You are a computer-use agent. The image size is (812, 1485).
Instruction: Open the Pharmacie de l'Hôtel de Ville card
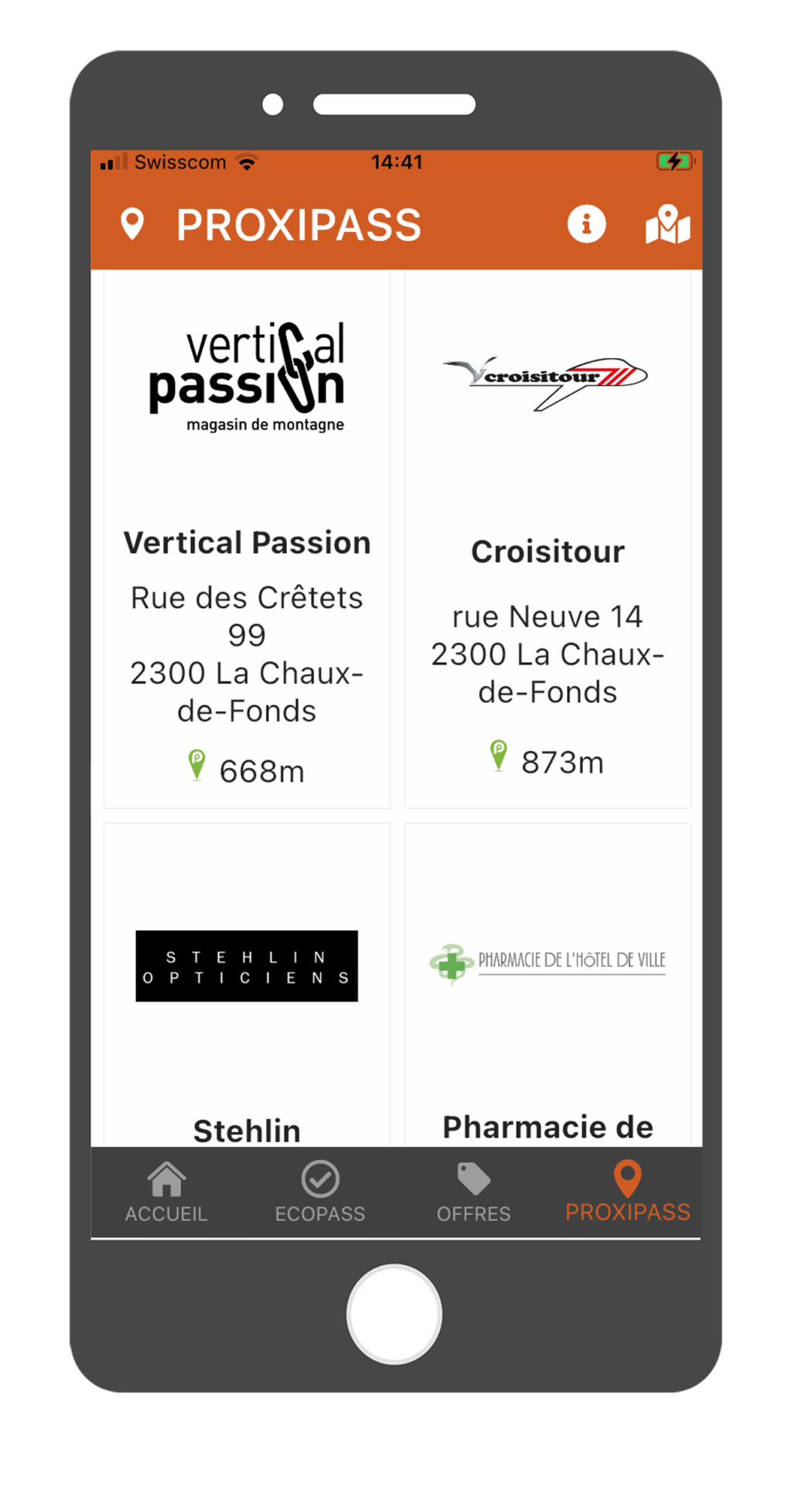pyautogui.click(x=548, y=985)
